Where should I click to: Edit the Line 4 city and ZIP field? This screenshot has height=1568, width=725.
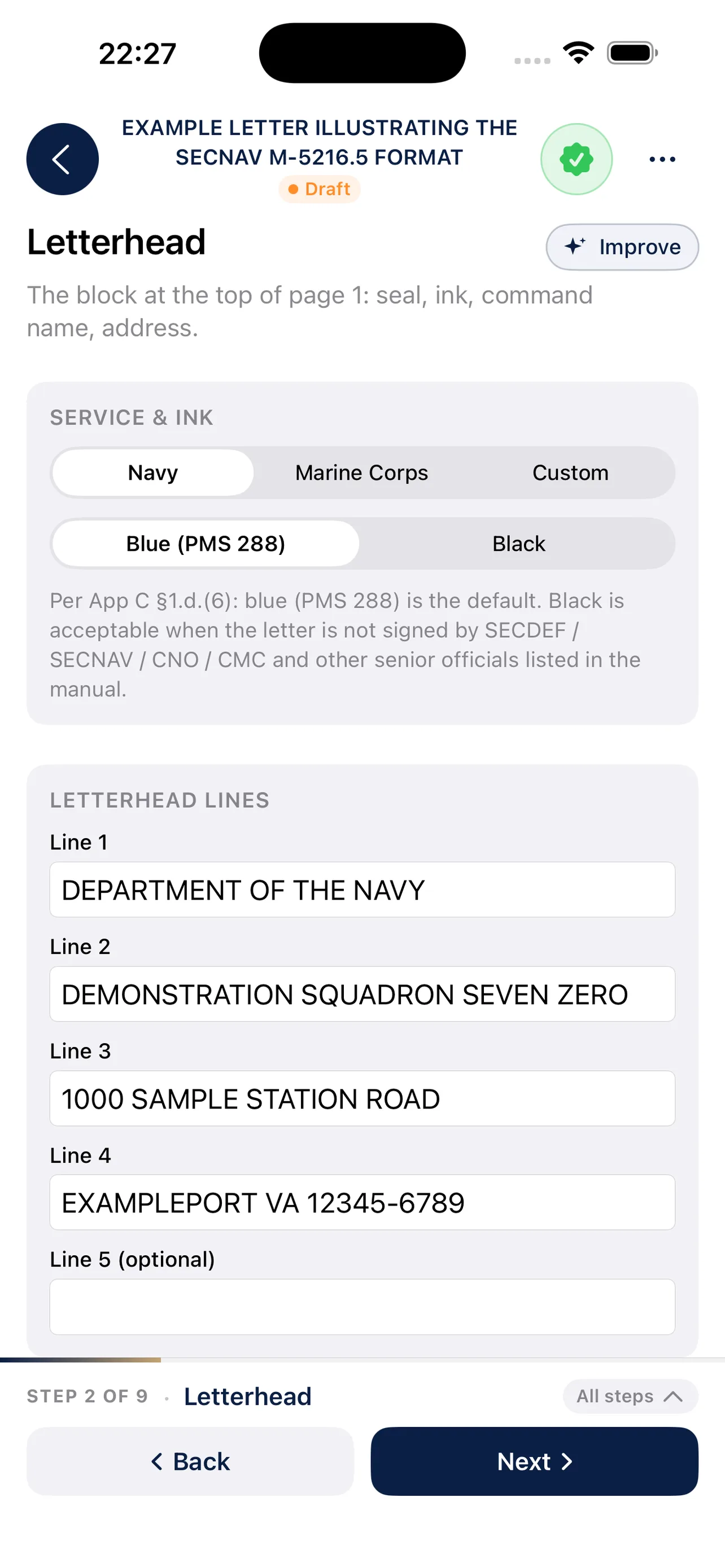pos(362,1202)
